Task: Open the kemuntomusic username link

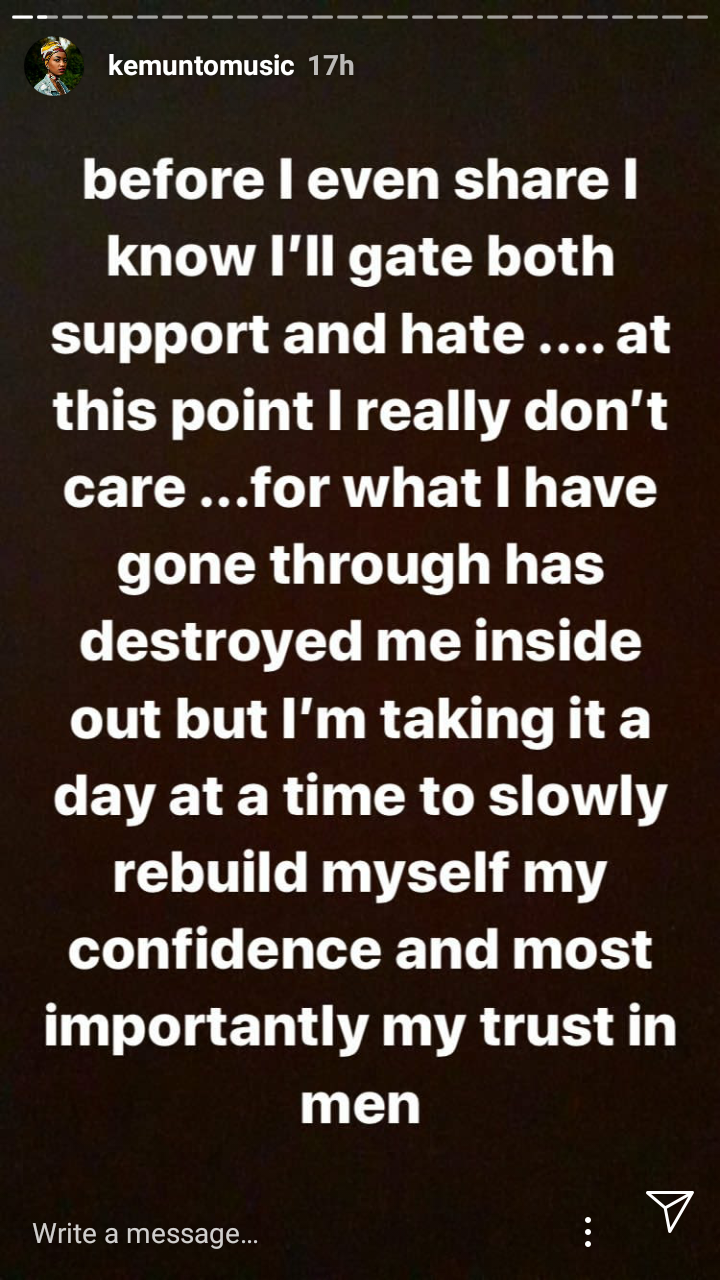Action: pos(200,67)
